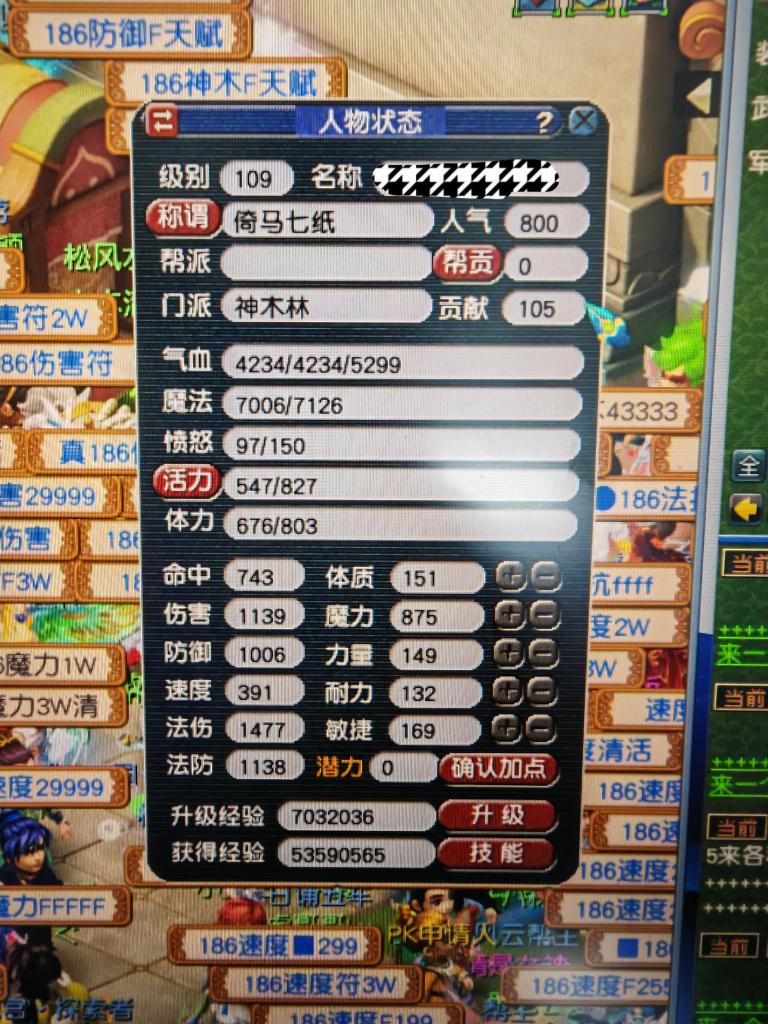Open the 称谓 title selector
This screenshot has width=768, height=1024.
tap(184, 218)
